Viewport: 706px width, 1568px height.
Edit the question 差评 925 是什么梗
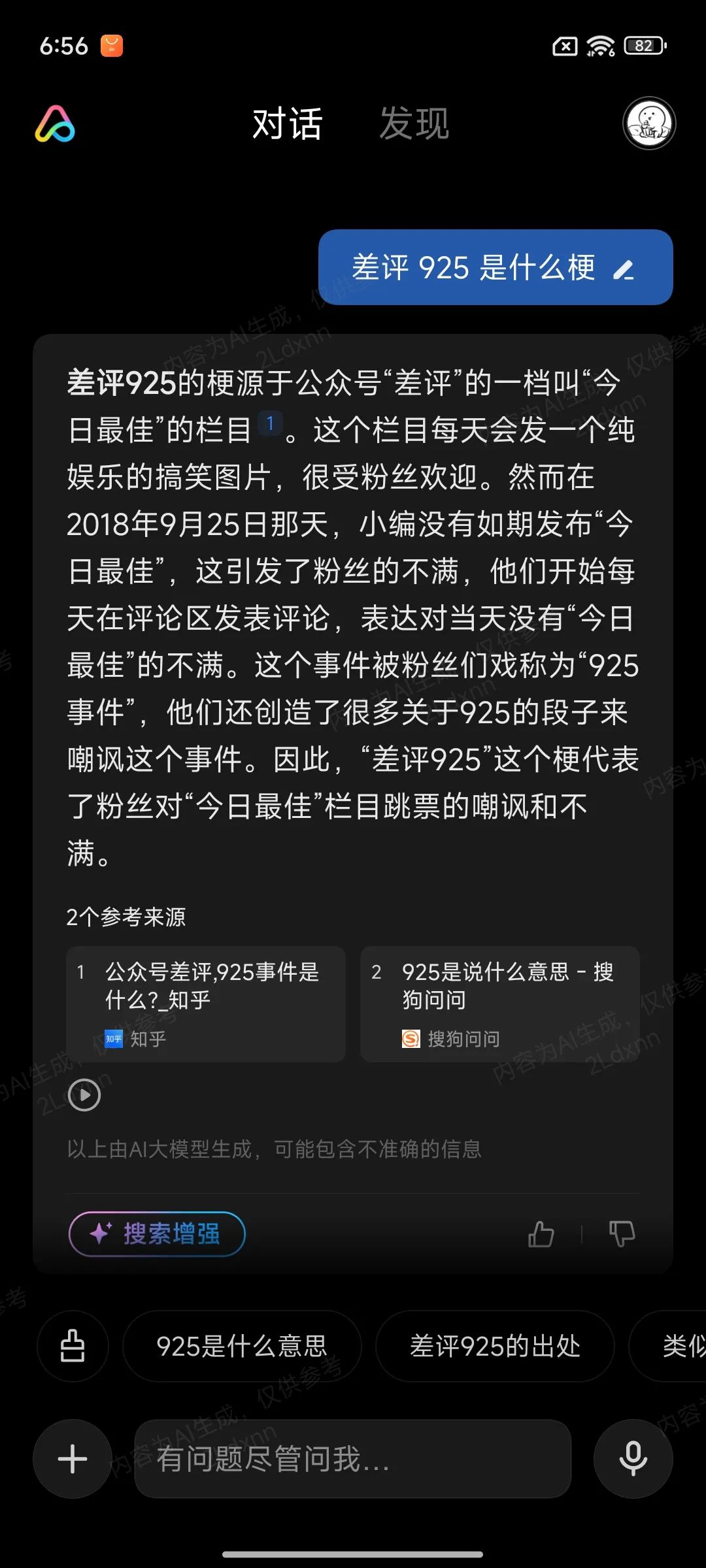click(624, 269)
